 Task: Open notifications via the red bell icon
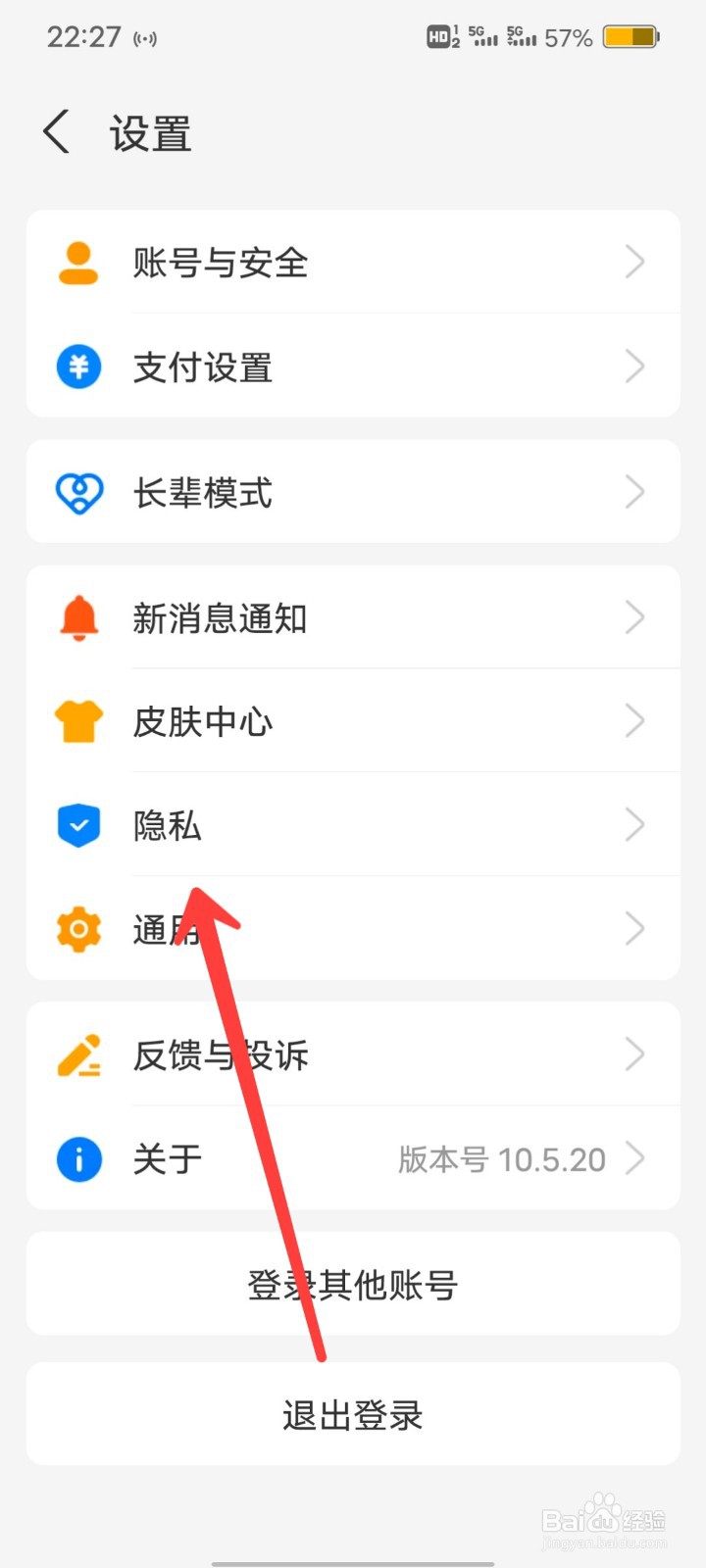[78, 617]
